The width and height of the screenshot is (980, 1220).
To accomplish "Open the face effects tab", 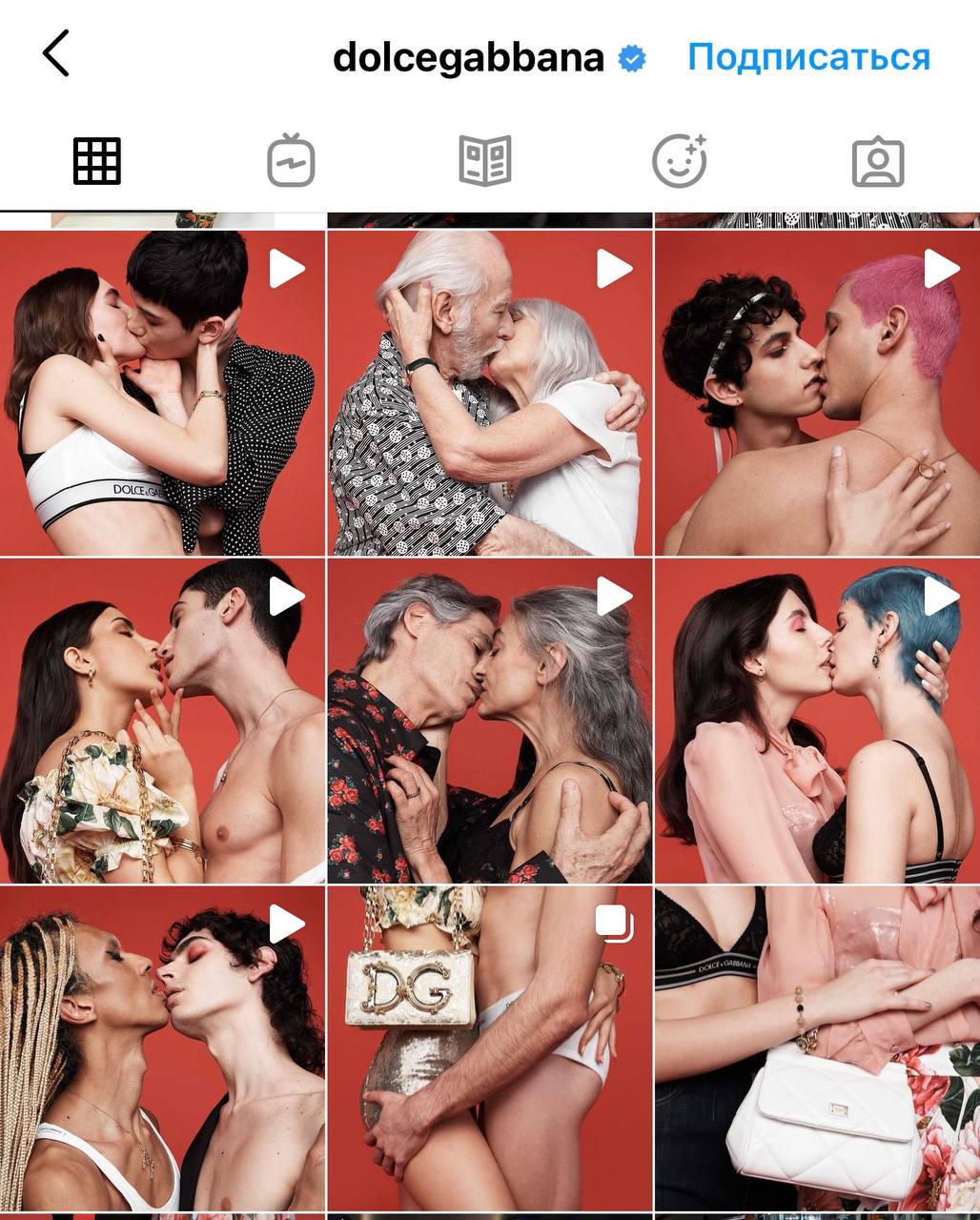I will pos(679,161).
